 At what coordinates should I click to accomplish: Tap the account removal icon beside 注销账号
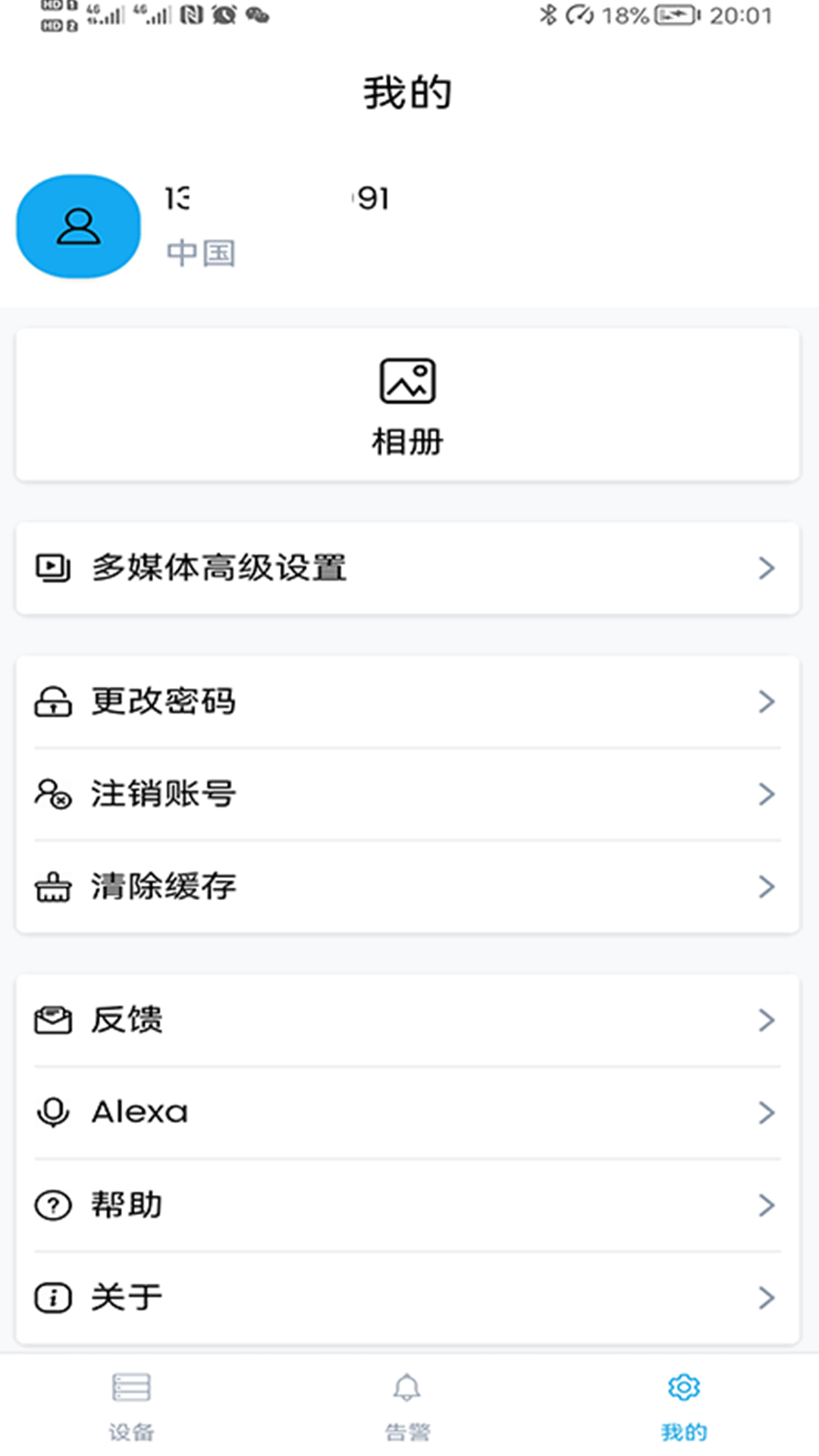pyautogui.click(x=51, y=793)
